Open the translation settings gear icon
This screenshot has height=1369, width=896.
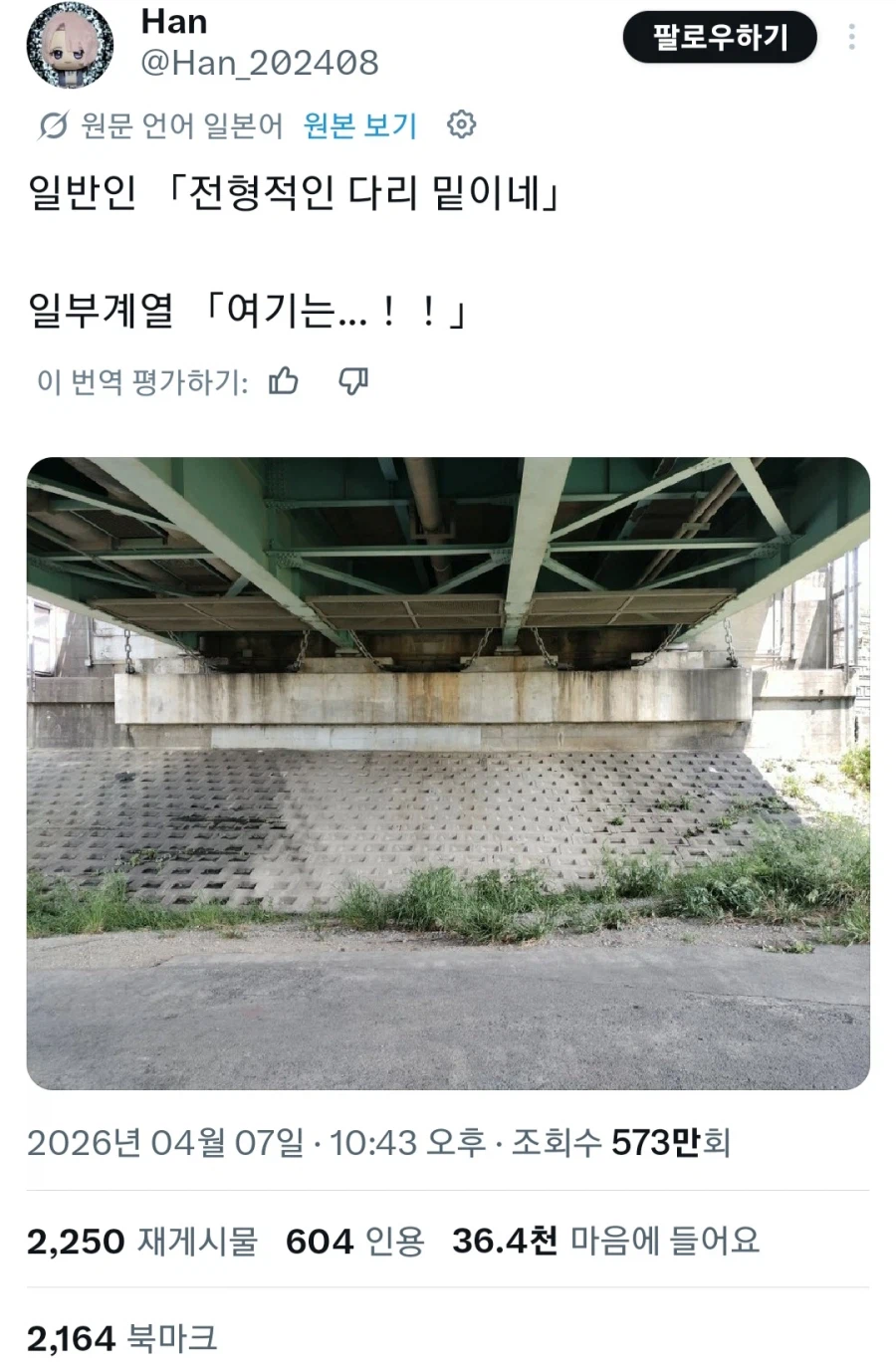[x=459, y=126]
